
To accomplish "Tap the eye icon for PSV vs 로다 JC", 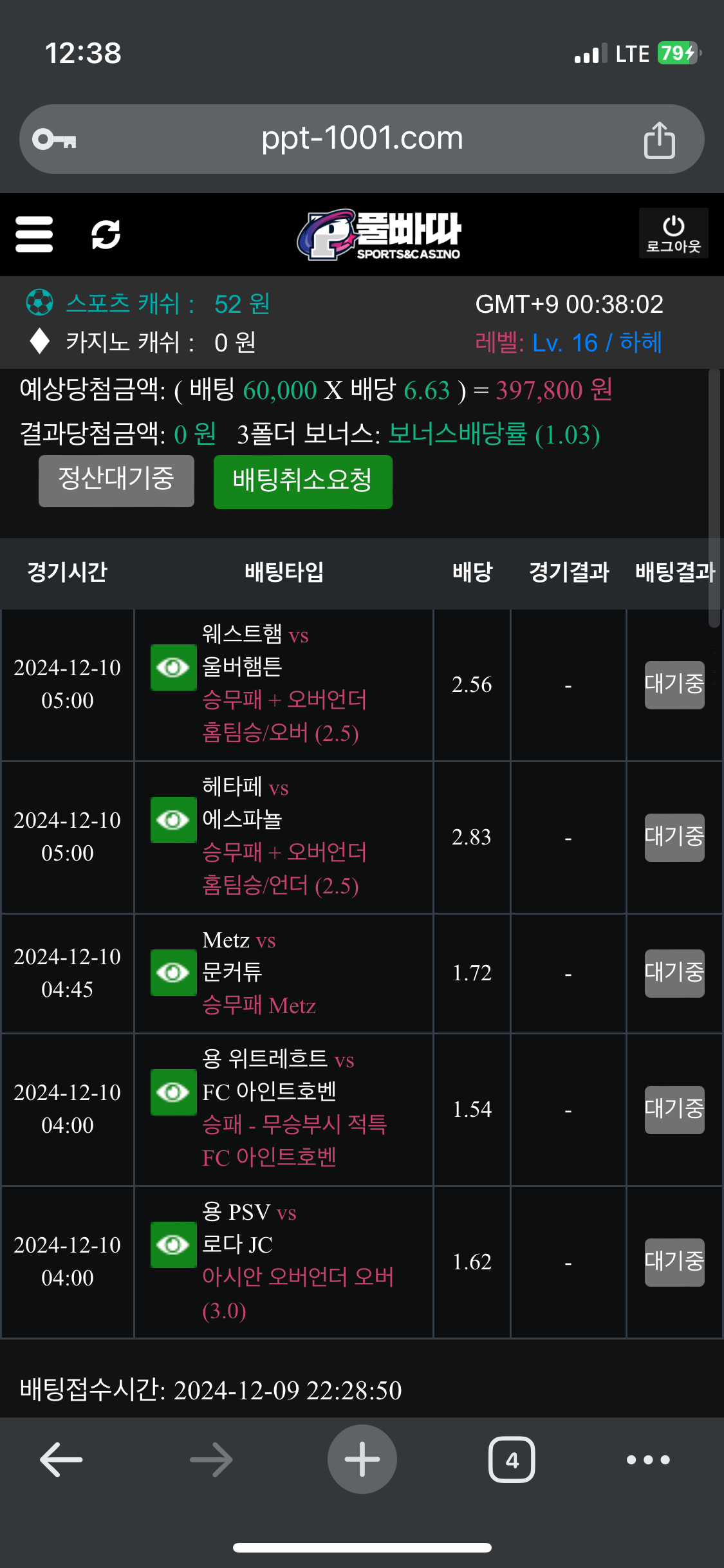I will 173,1245.
